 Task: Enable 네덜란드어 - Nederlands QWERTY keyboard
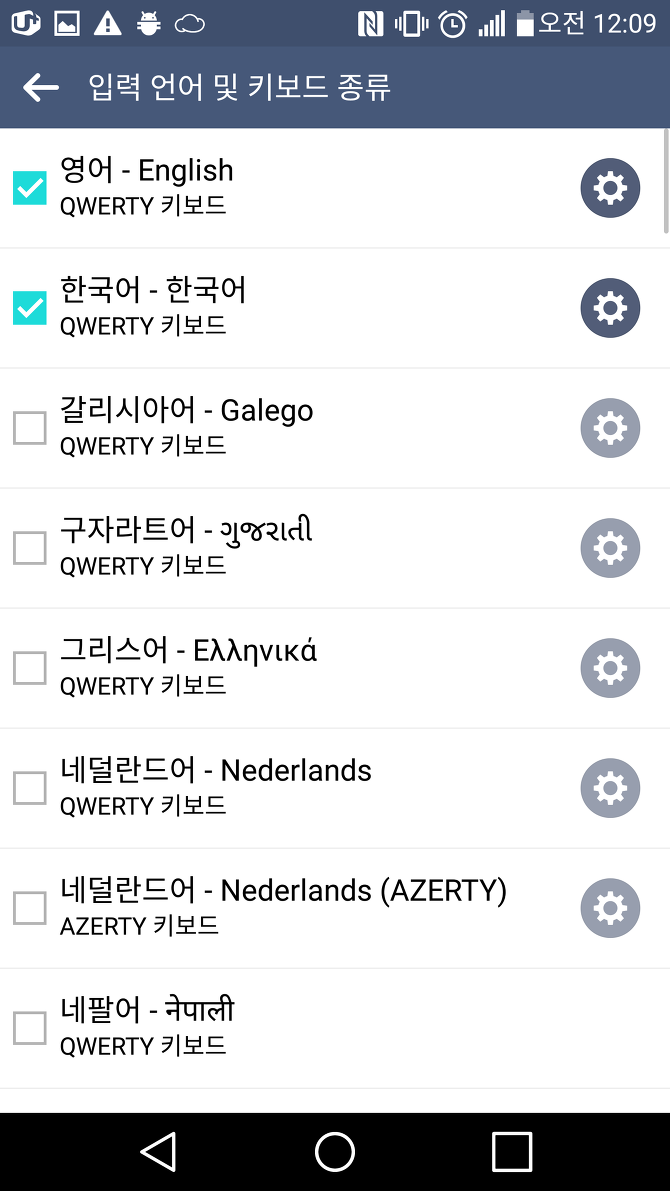30,788
